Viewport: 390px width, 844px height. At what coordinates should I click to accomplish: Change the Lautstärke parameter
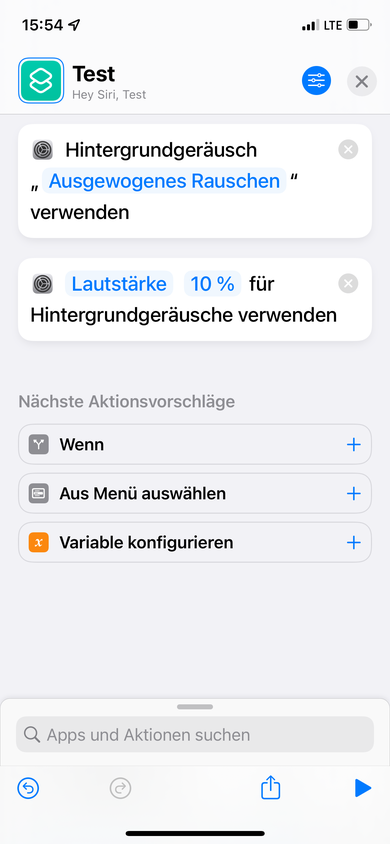click(119, 284)
